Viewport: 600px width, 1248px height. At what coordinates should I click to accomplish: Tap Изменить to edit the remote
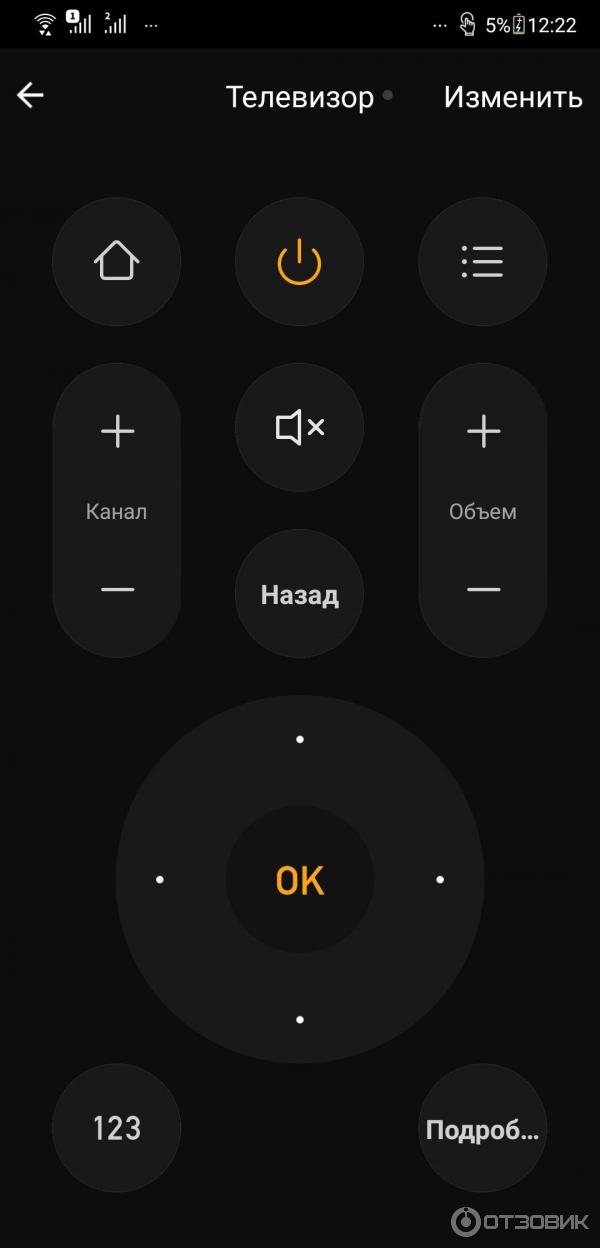click(x=512, y=97)
